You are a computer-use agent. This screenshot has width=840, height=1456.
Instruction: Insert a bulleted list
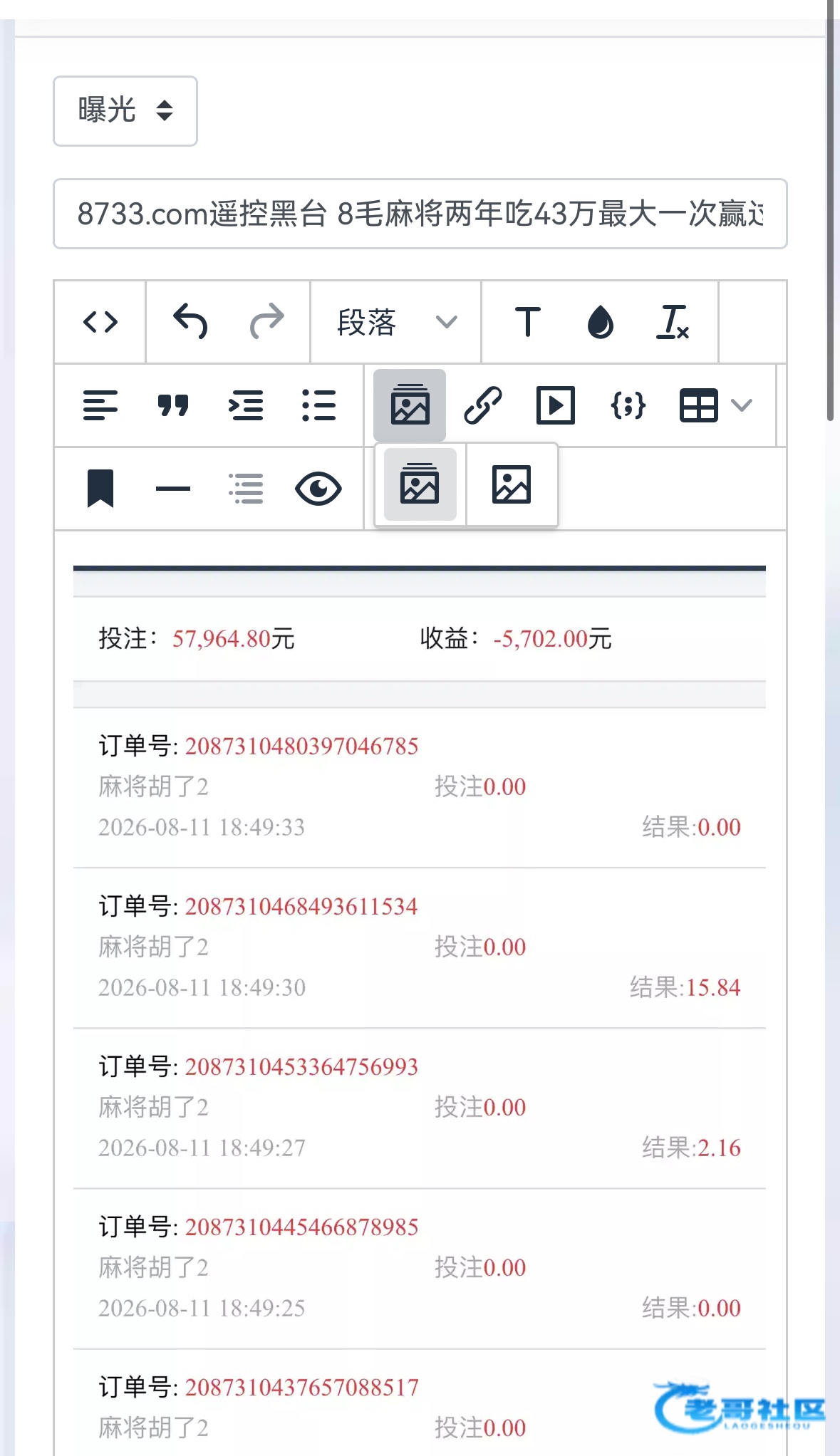tap(318, 405)
